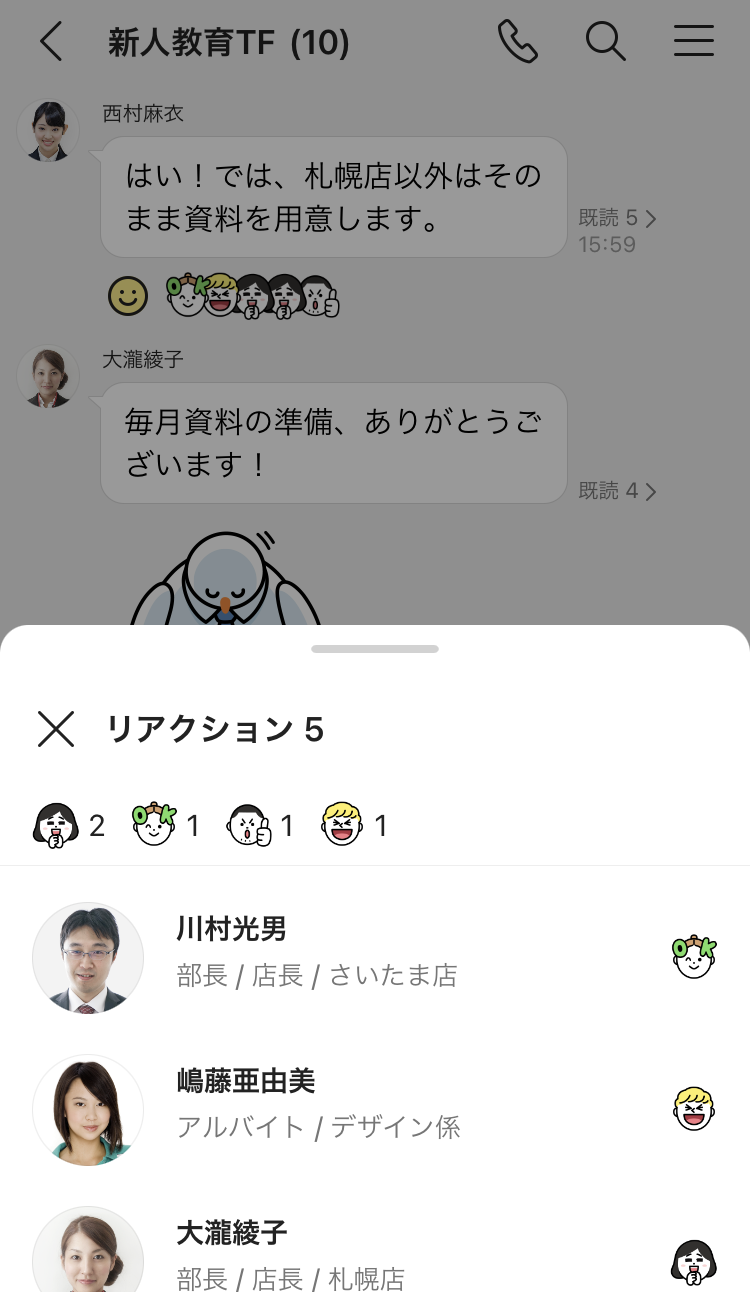750x1292 pixels.
Task: Open 川村光男's profile row
Action: click(375, 958)
